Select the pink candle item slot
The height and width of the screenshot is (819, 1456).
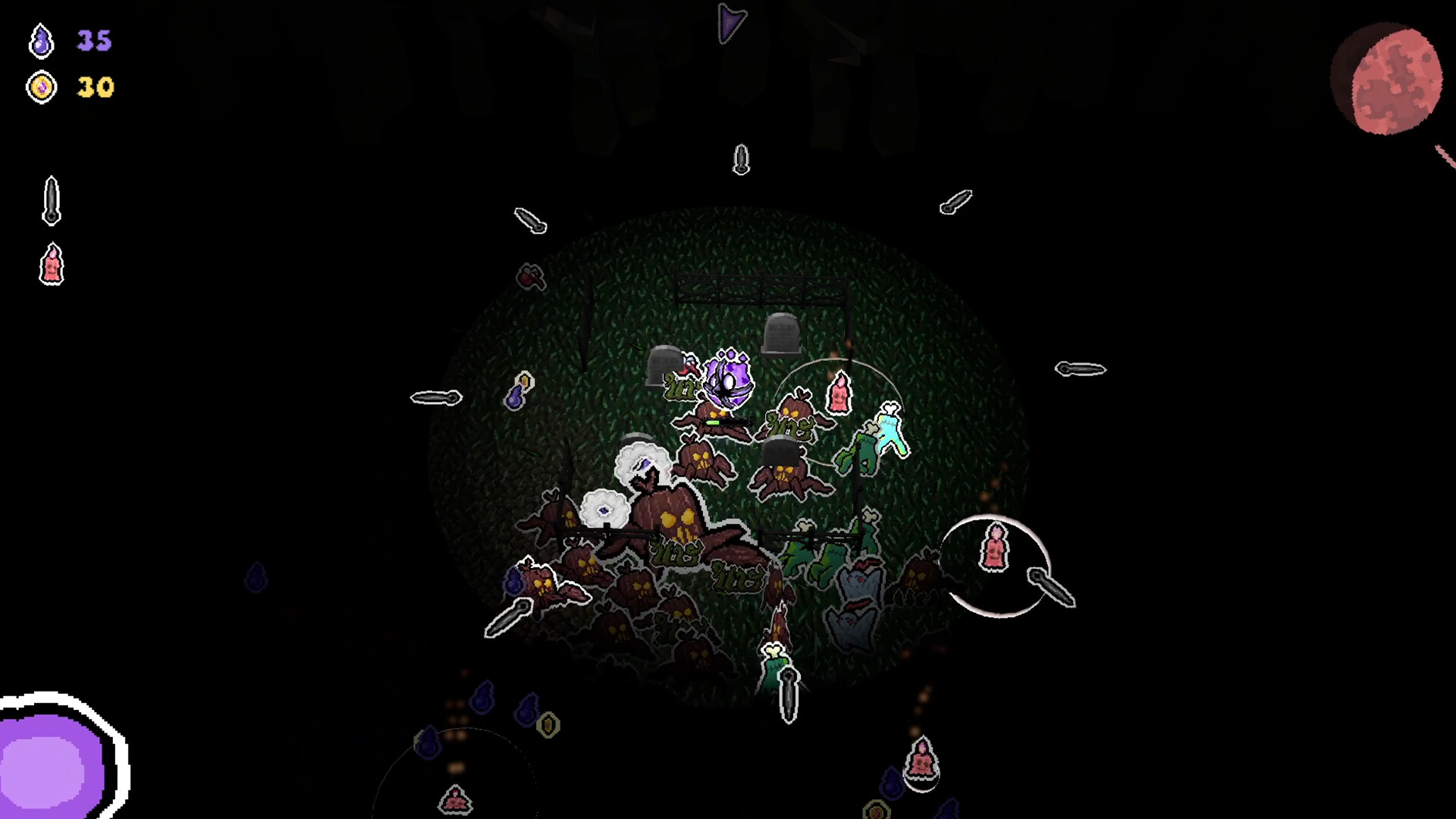pos(52,265)
